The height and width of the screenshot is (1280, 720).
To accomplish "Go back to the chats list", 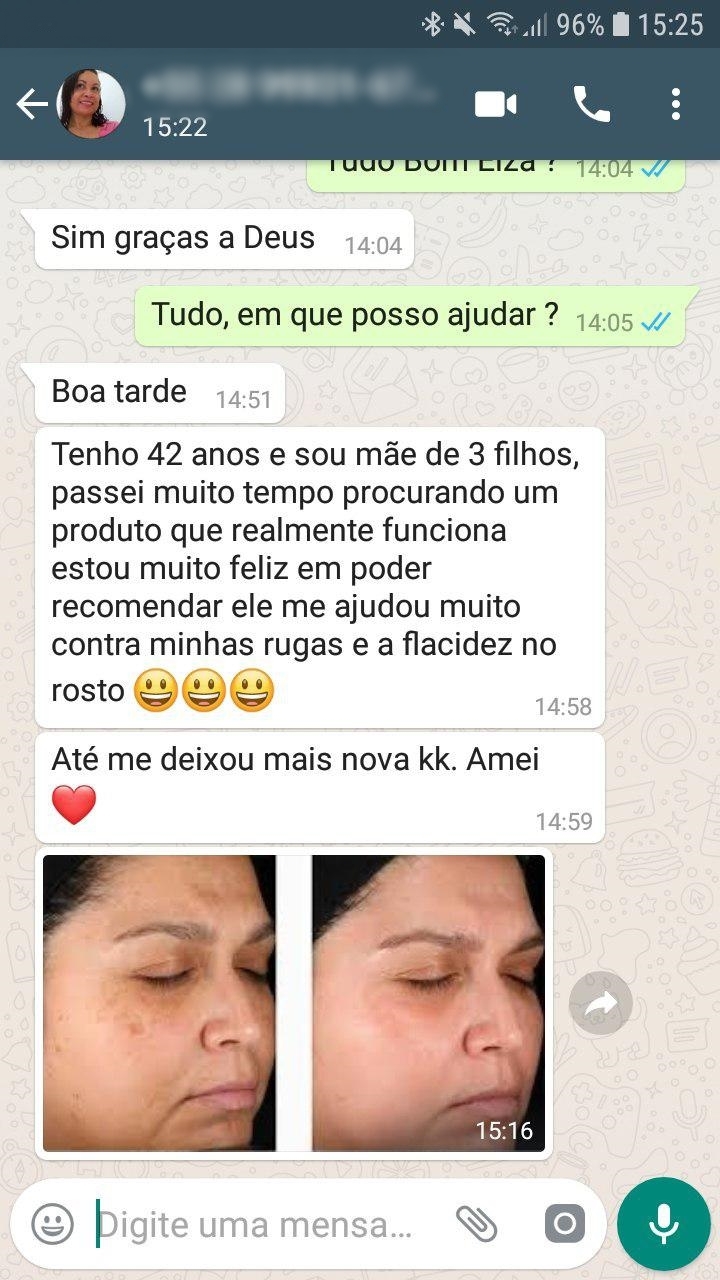I will (31, 105).
